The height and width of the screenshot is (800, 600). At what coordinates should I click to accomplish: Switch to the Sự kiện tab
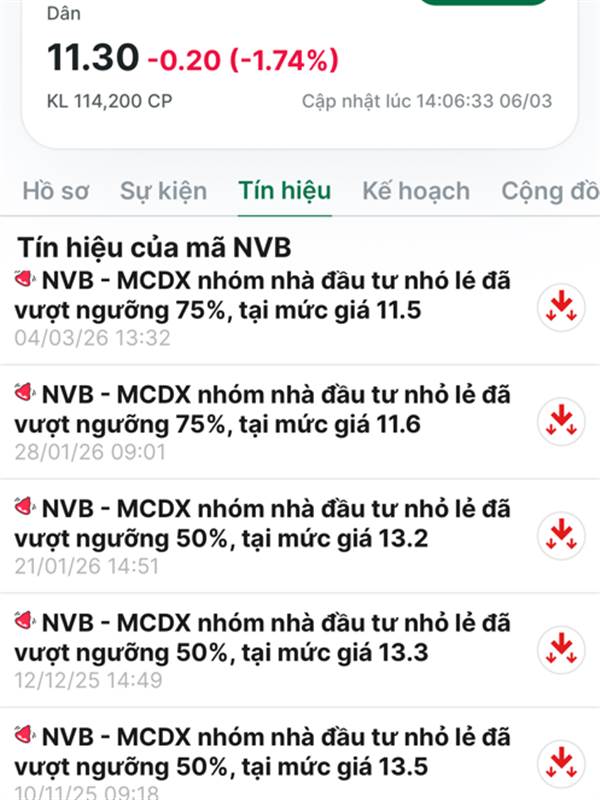(x=164, y=190)
